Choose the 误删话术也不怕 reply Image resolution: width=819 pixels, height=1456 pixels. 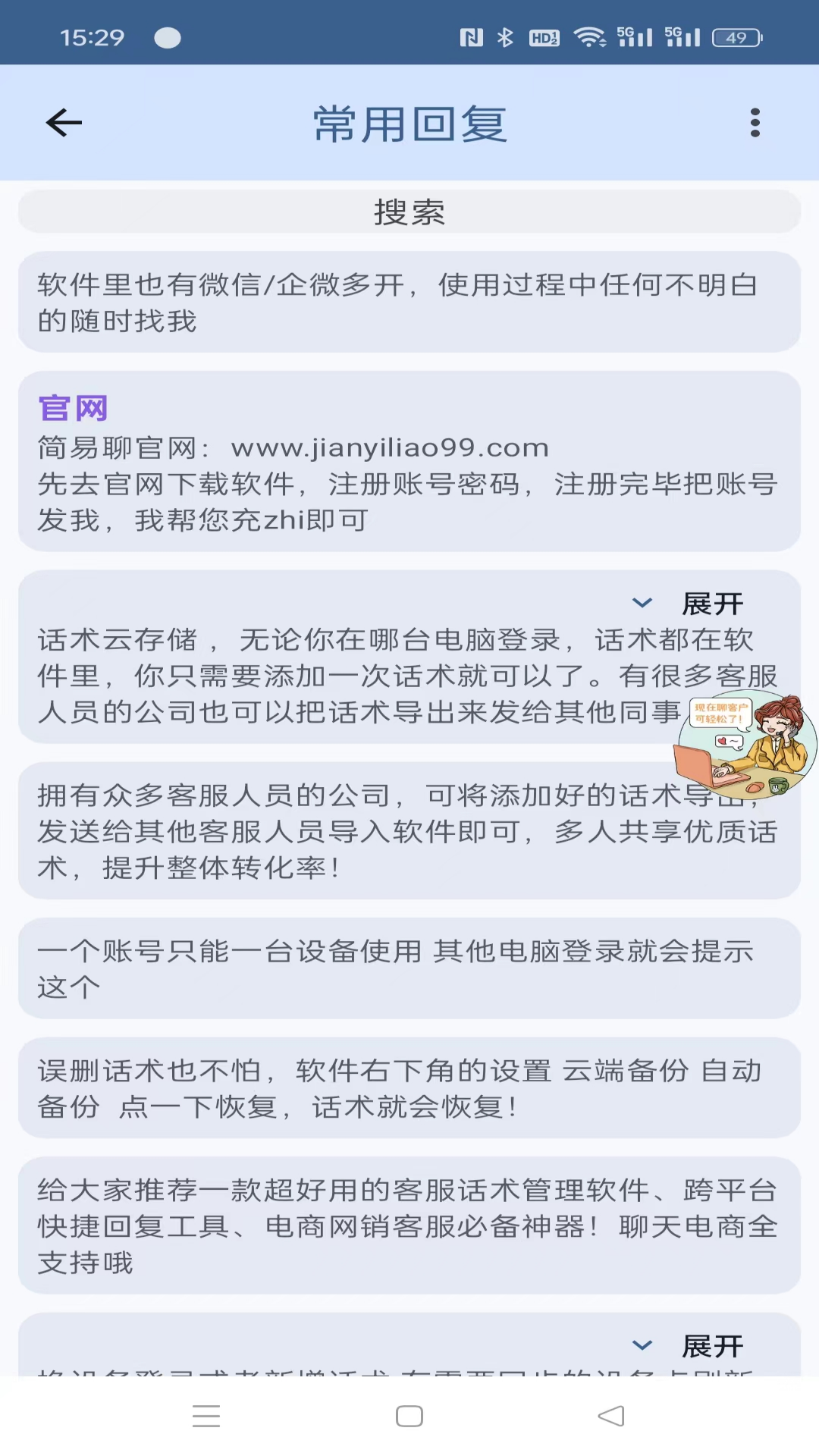409,1088
